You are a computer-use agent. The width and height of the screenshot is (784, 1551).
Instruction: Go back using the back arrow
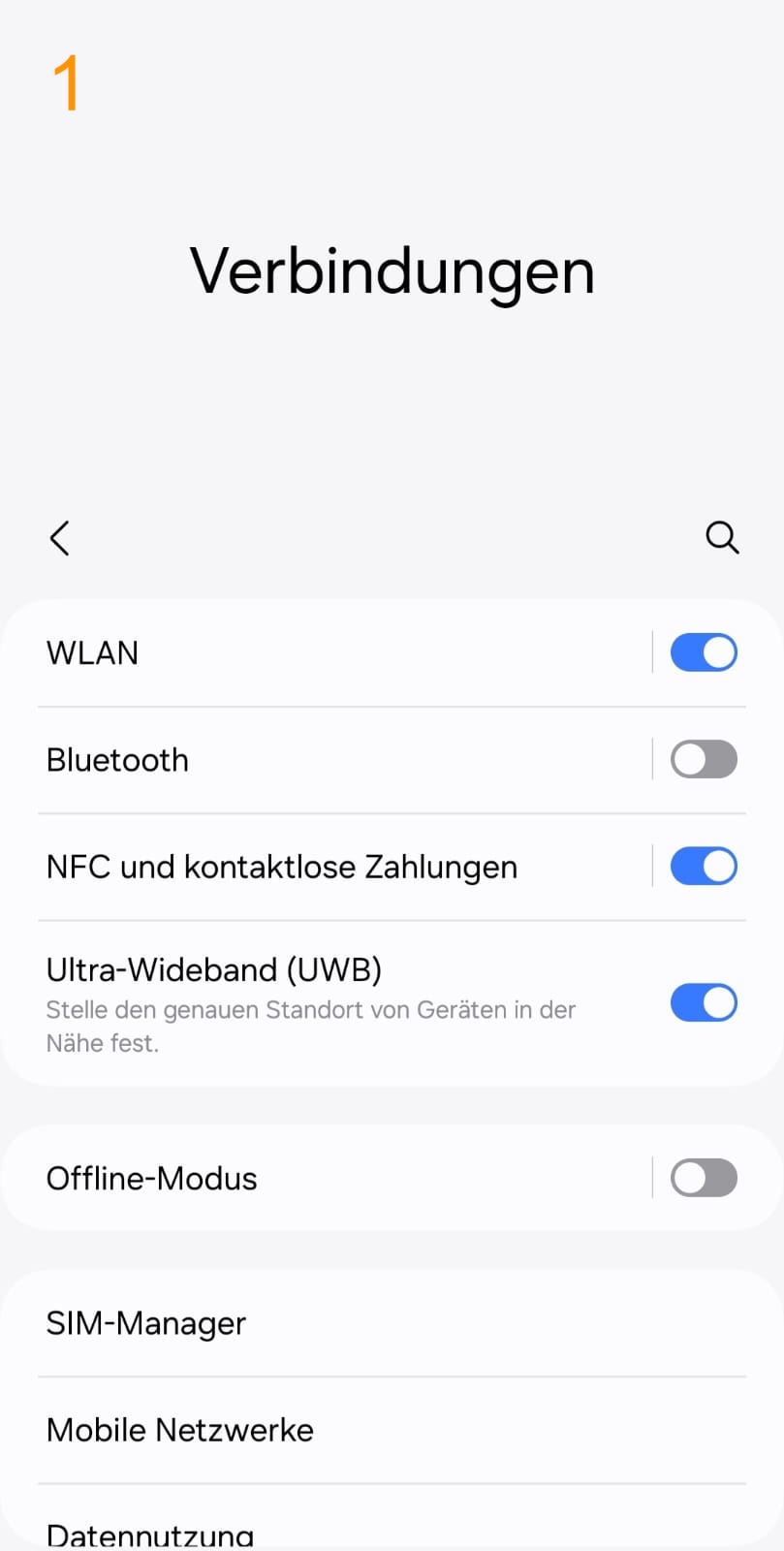tap(59, 538)
